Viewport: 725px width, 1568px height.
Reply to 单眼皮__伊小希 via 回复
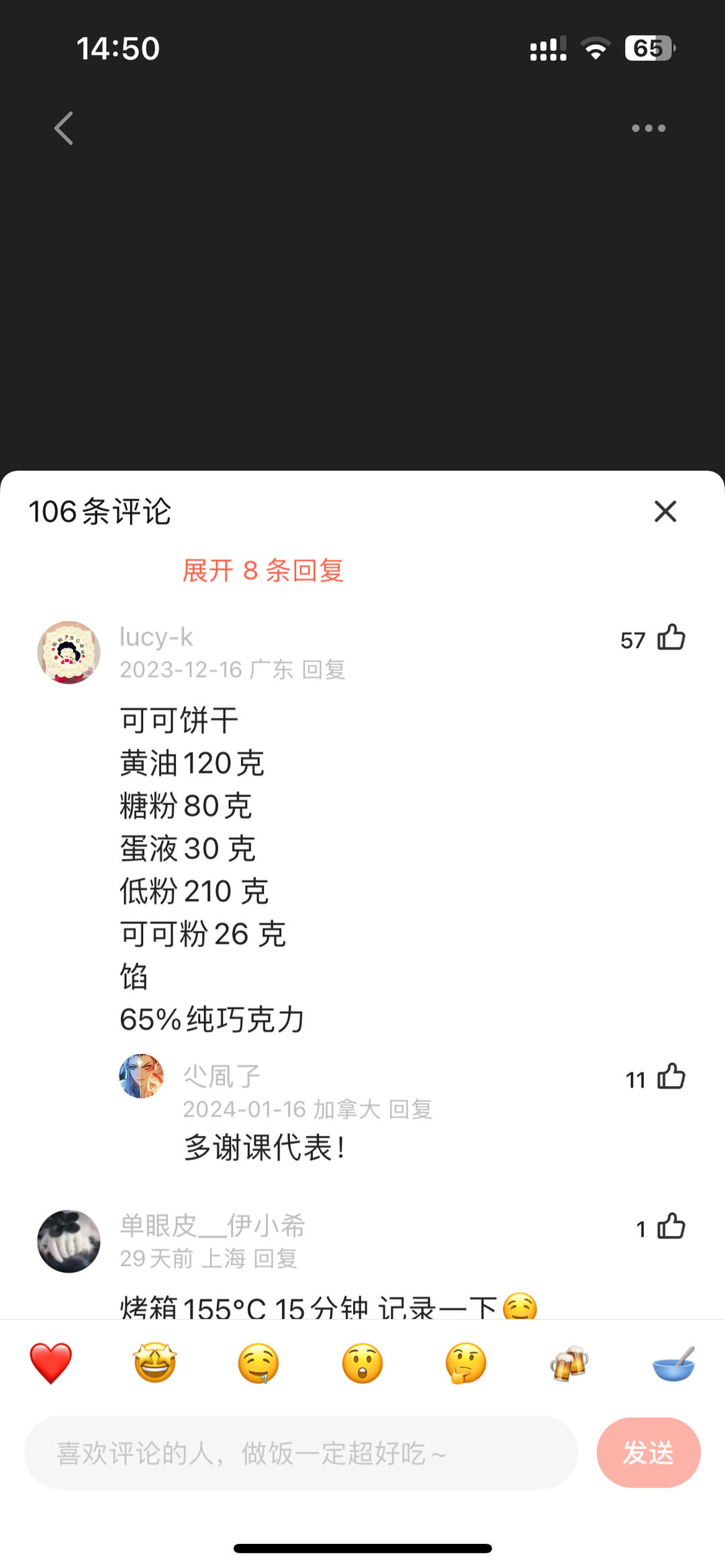pos(275,1258)
